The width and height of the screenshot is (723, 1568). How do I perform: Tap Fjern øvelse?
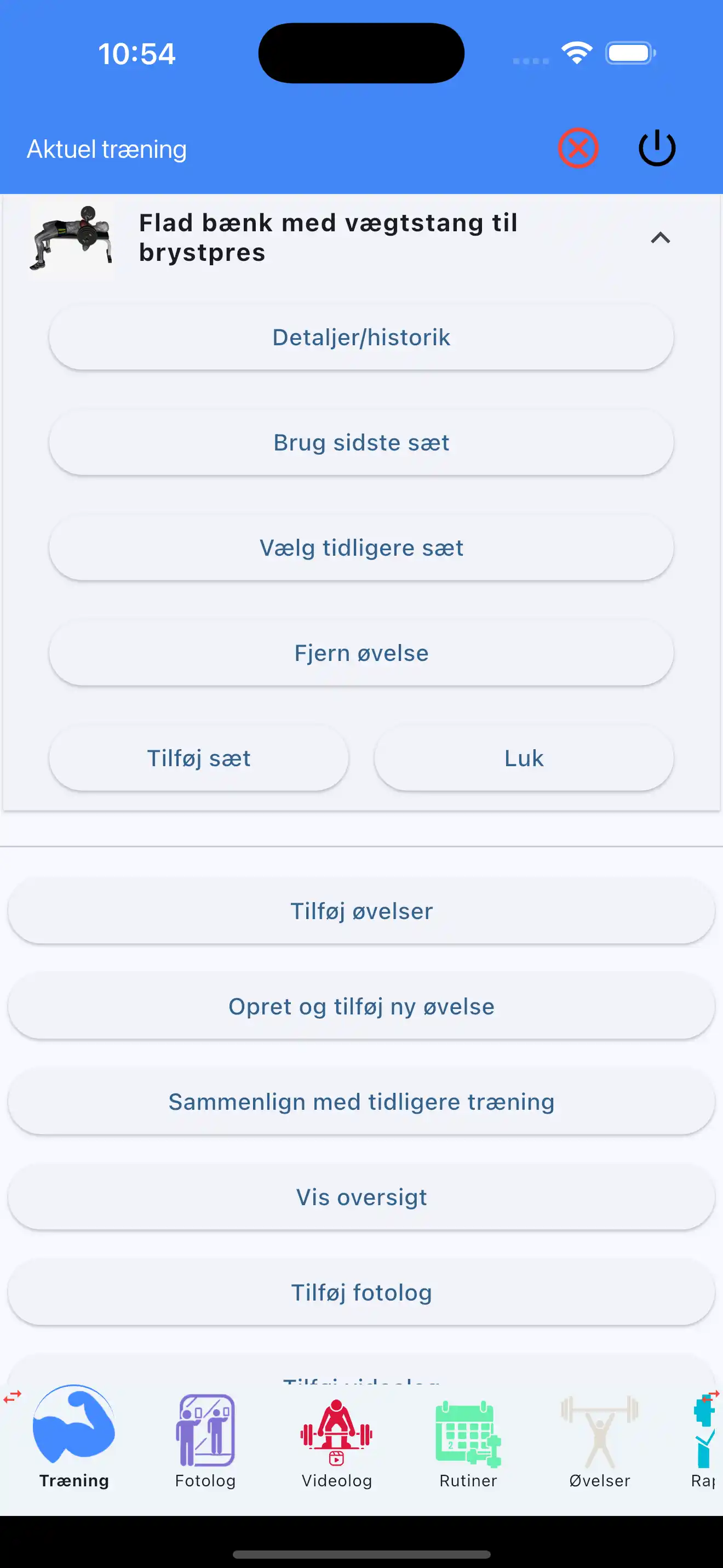(x=361, y=653)
